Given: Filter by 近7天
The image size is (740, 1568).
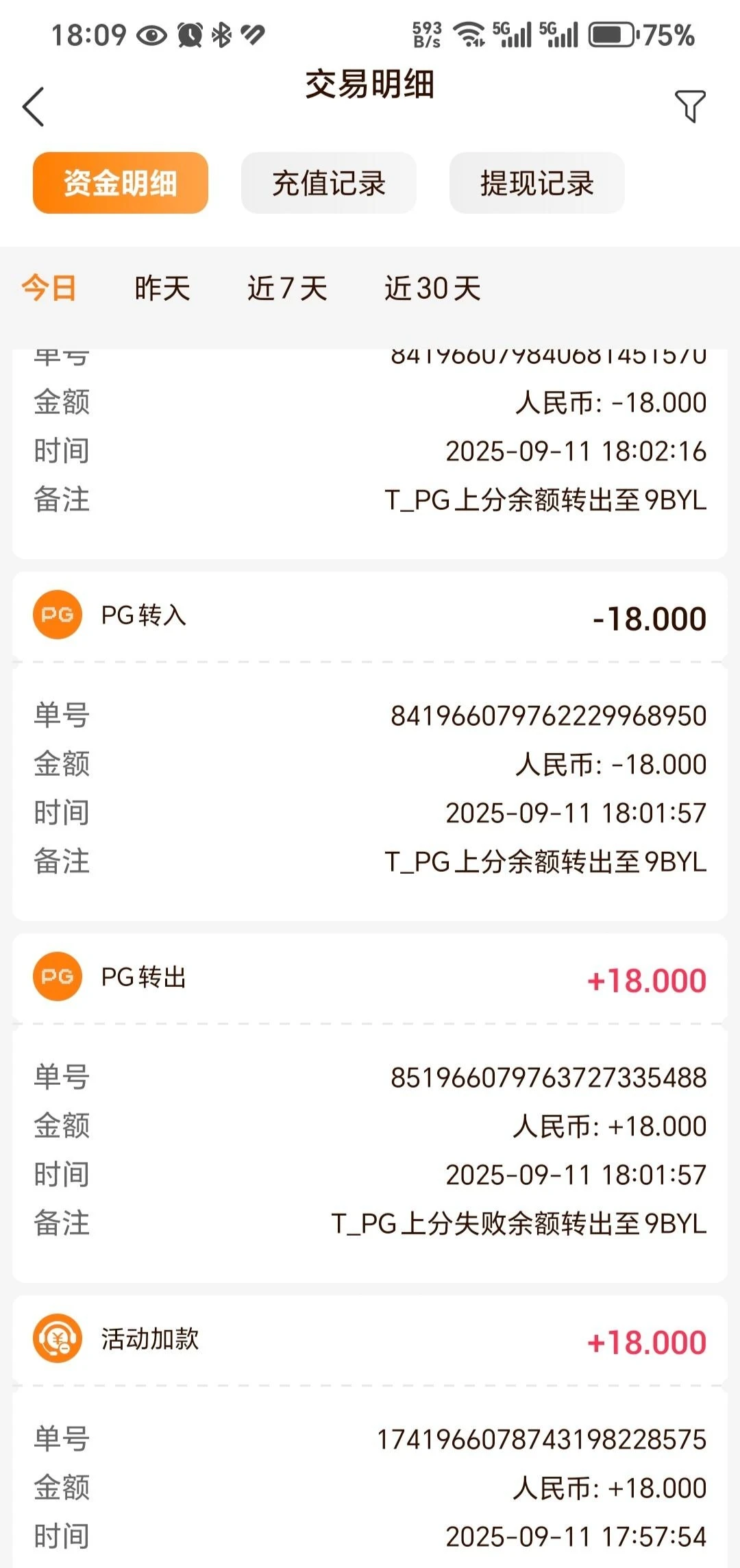Looking at the screenshot, I should click(288, 289).
